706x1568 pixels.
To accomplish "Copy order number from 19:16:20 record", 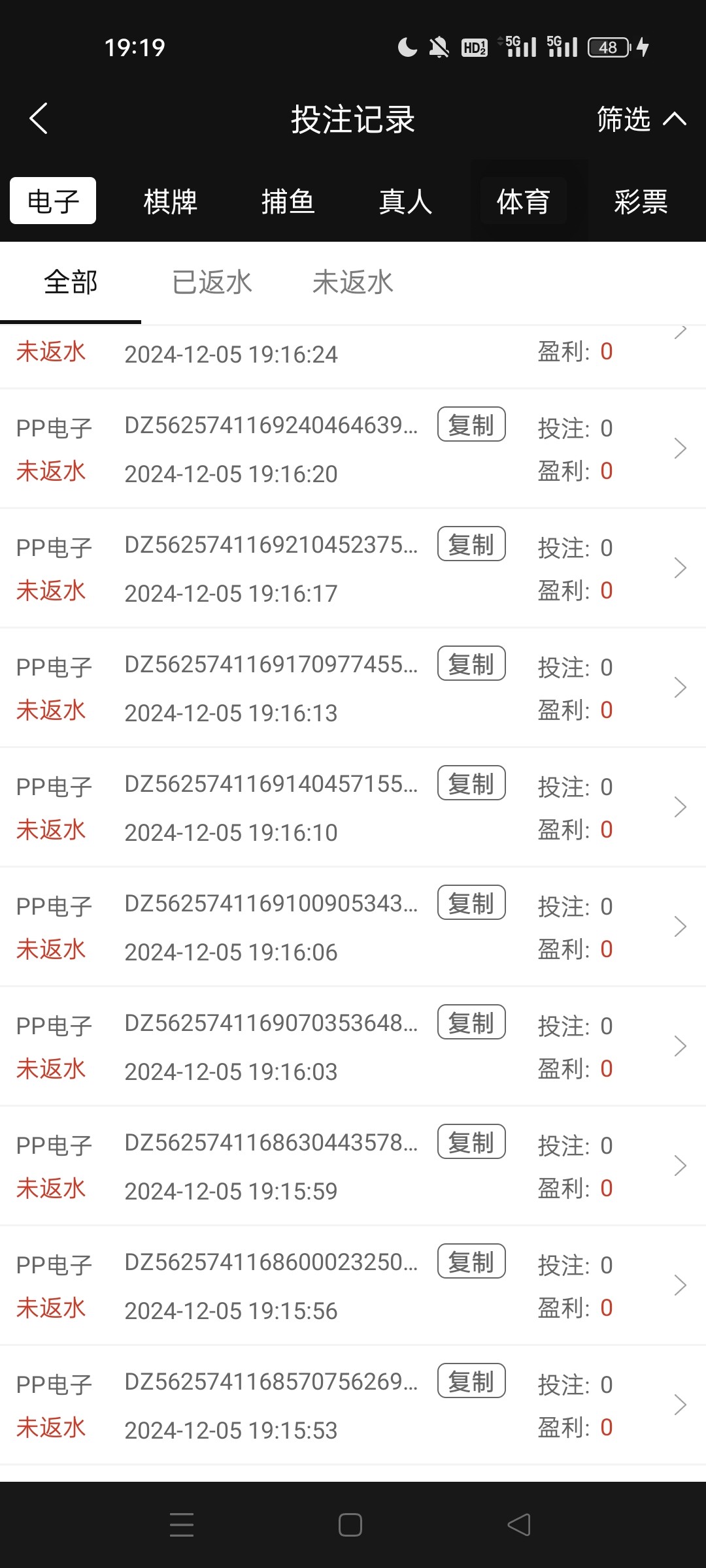I will point(471,425).
